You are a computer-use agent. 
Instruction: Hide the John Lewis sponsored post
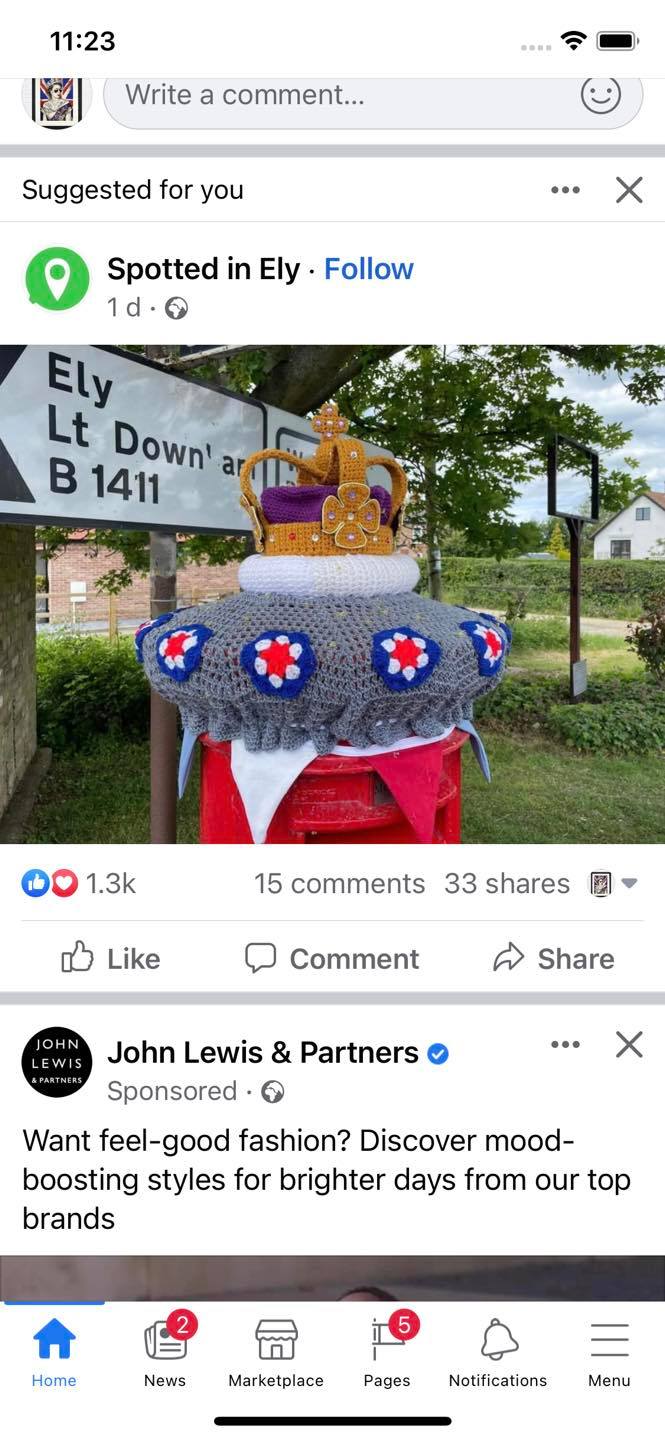point(629,1045)
